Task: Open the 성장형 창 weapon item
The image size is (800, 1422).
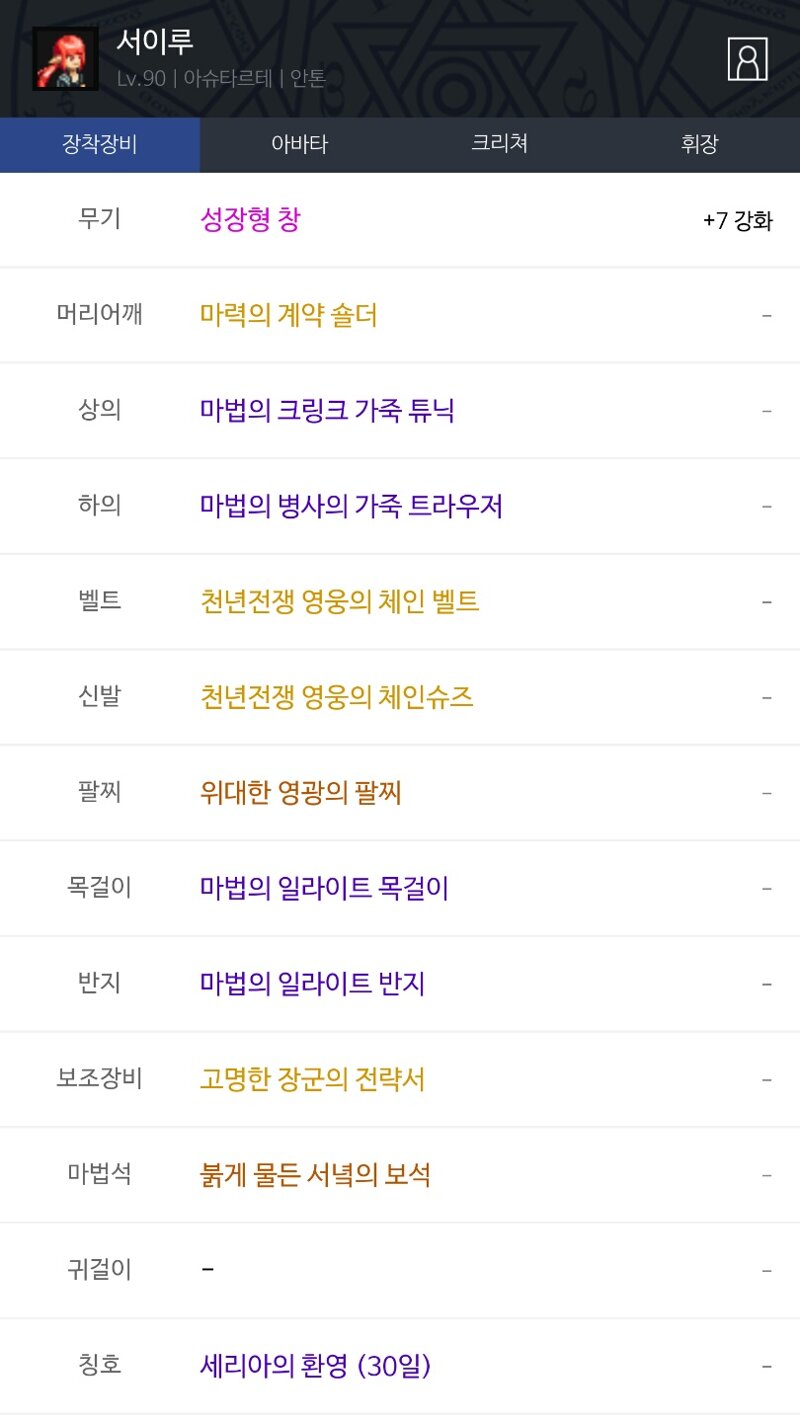Action: [250, 220]
